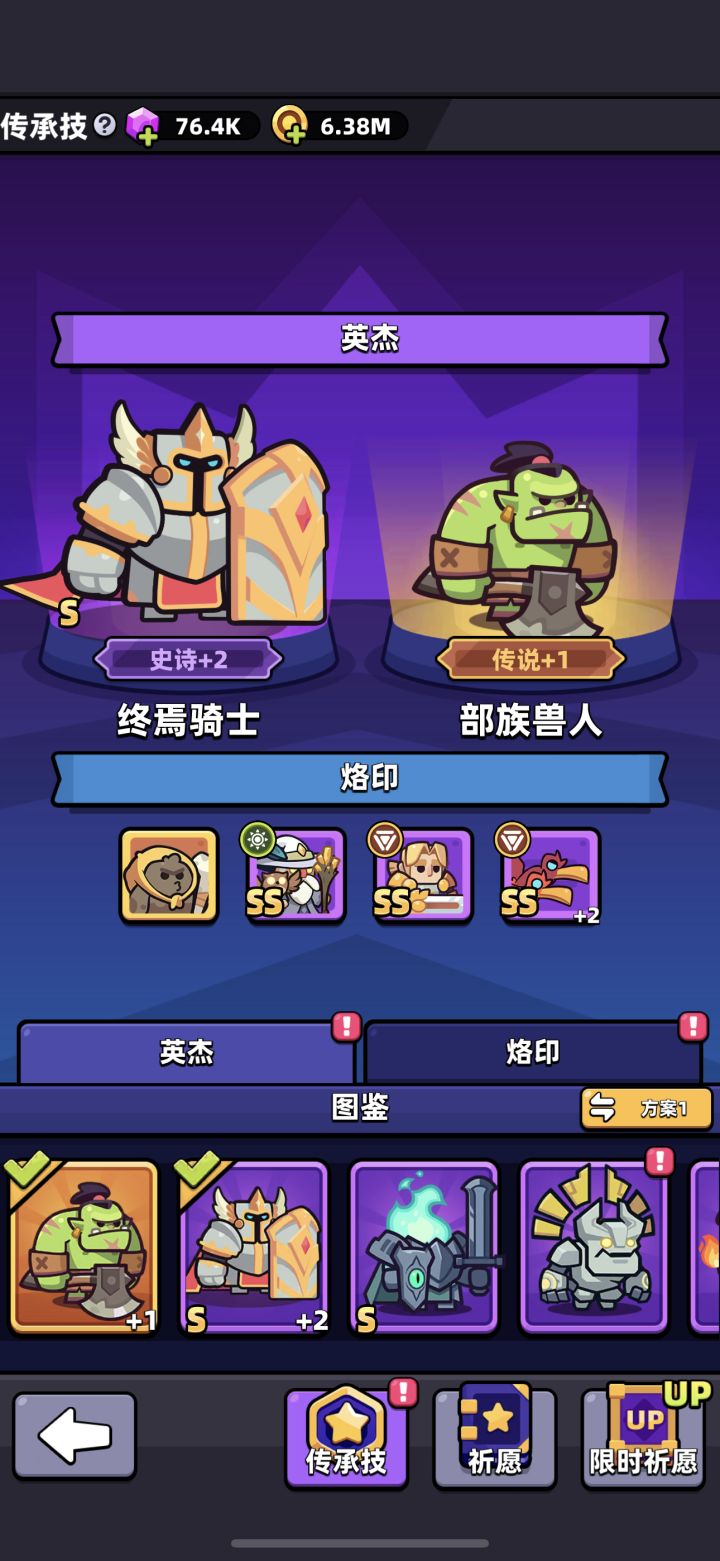The height and width of the screenshot is (1561, 720).
Task: Go back with the arrow button
Action: (x=75, y=1435)
